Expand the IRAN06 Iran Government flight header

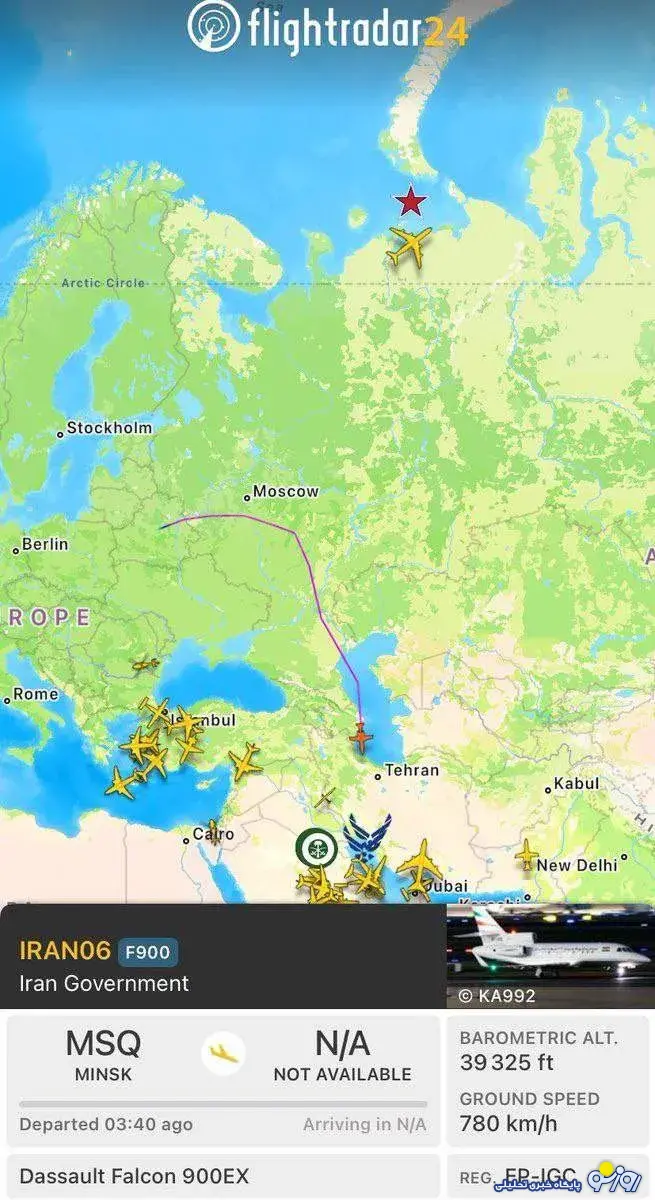pos(222,966)
